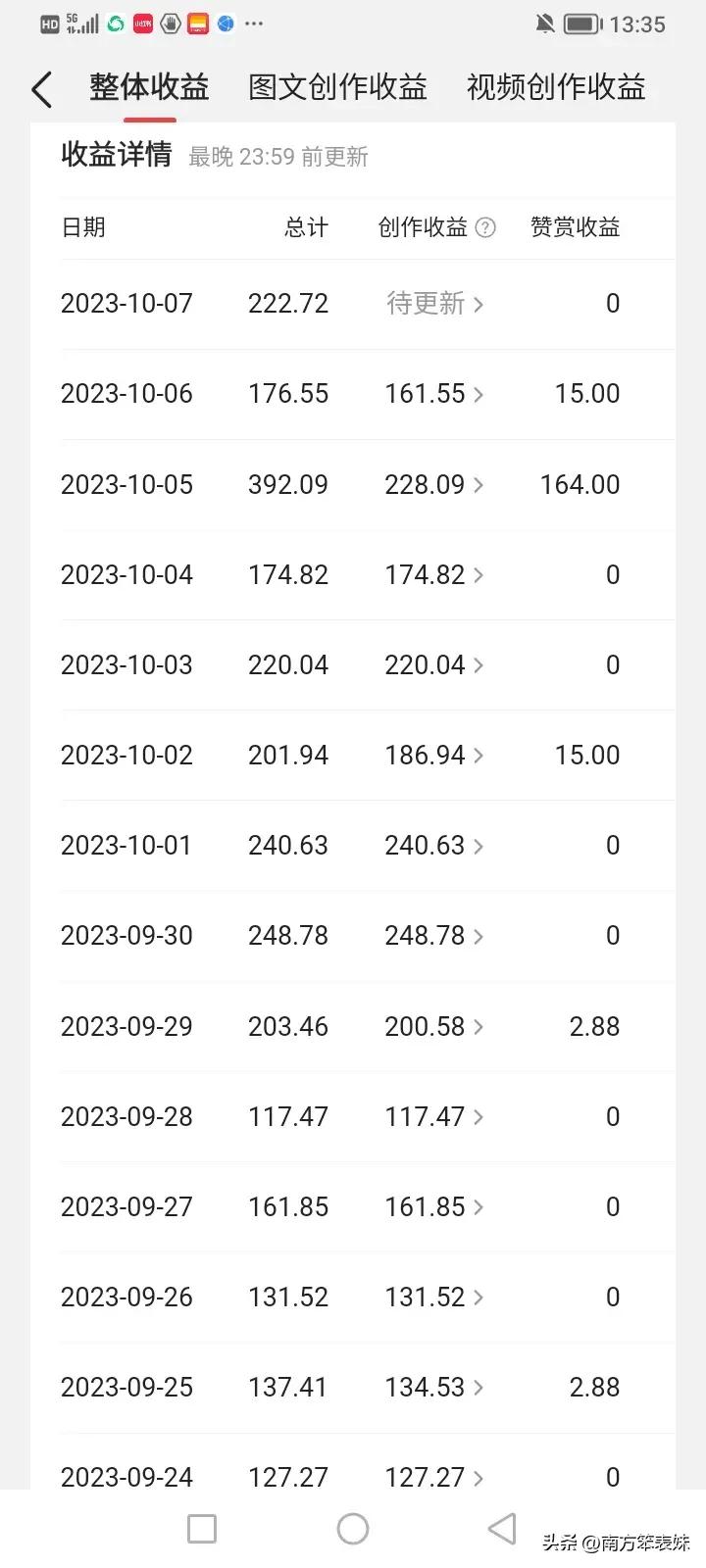View creation income 228.09 for 2023-10-05
This screenshot has width=706, height=1568.
(x=434, y=485)
